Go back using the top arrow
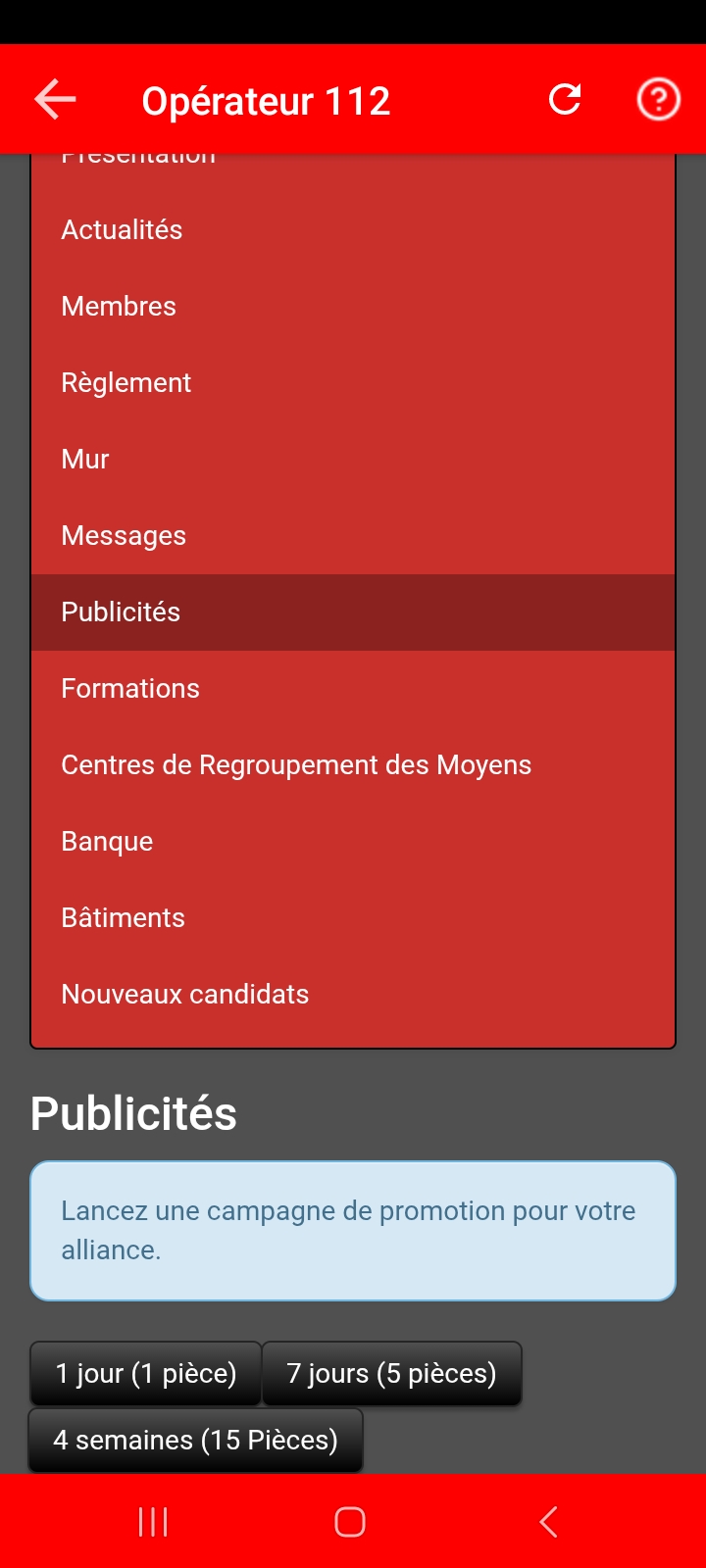This screenshot has height=1568, width=706. click(x=55, y=100)
